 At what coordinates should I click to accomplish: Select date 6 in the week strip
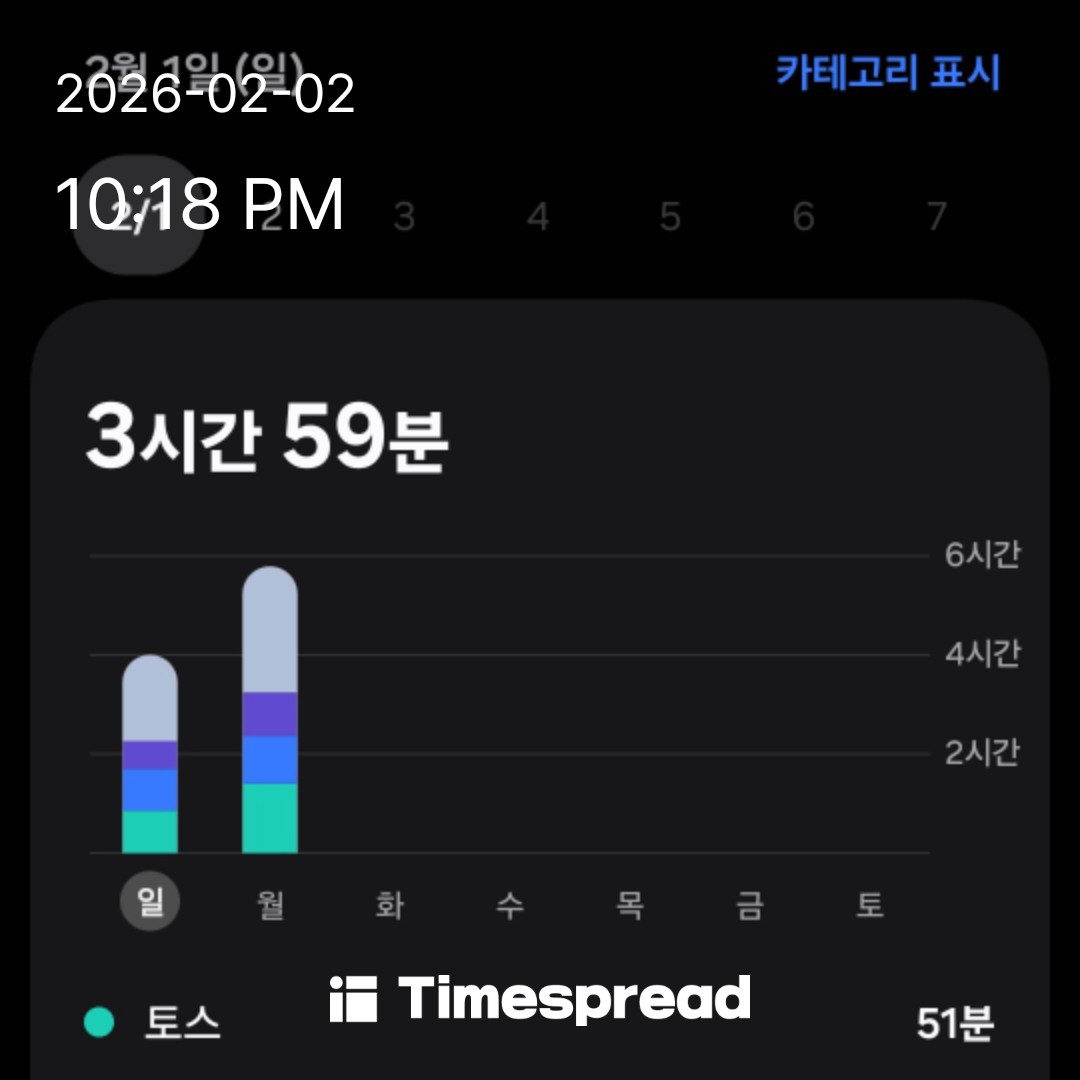point(804,217)
